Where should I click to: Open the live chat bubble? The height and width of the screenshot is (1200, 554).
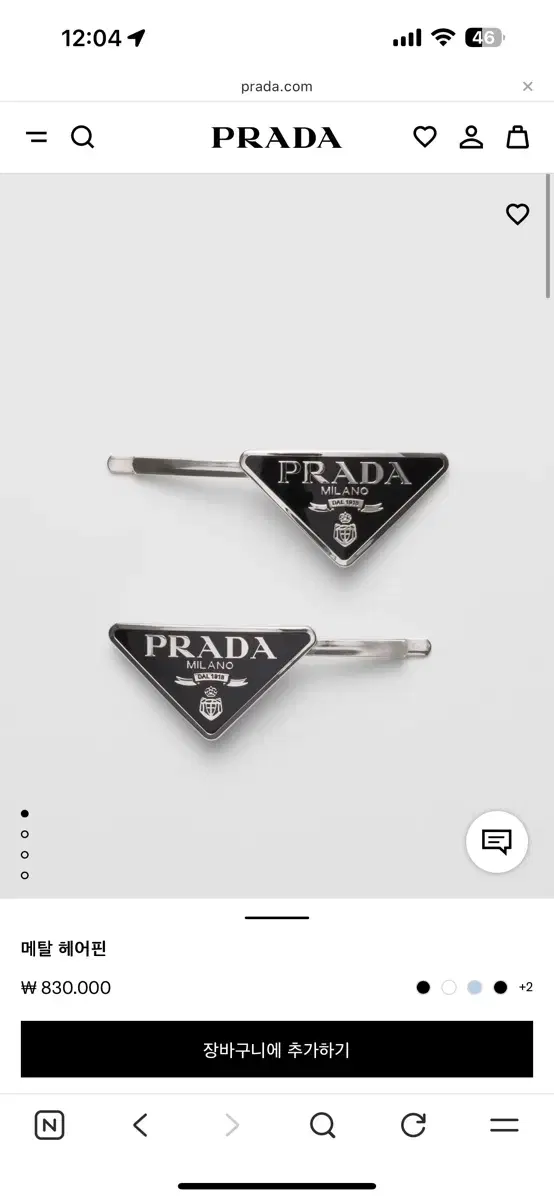click(x=497, y=842)
